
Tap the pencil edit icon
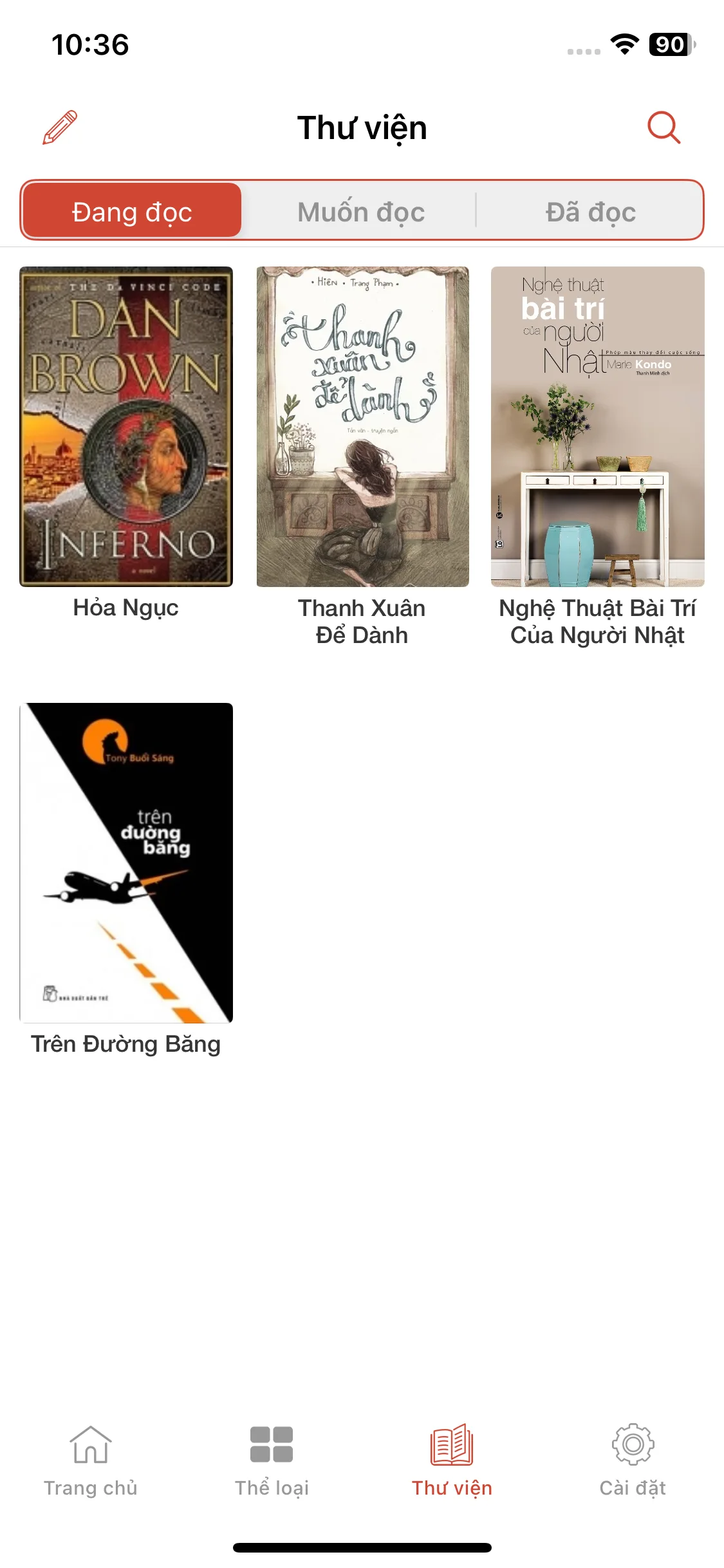pyautogui.click(x=60, y=127)
